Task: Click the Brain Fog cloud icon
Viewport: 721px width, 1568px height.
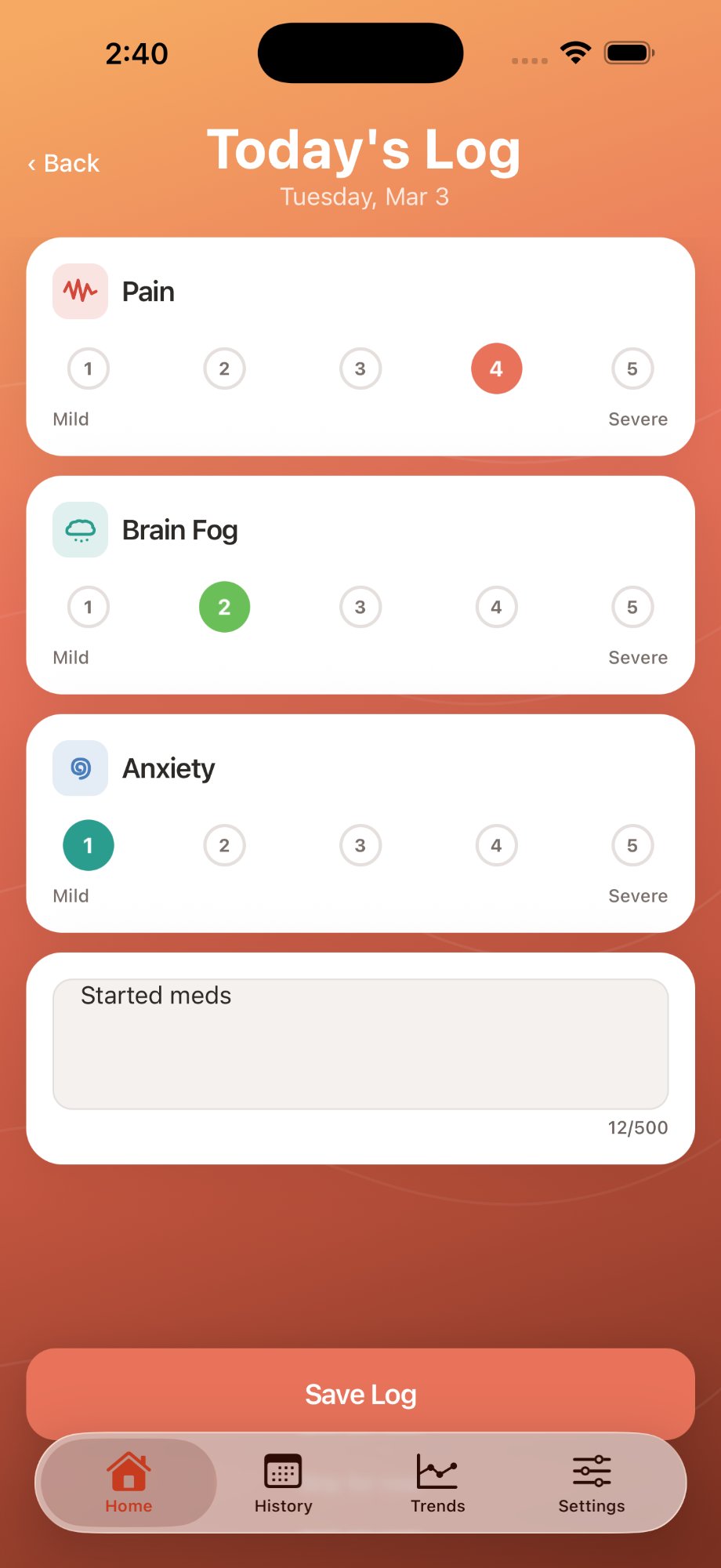Action: [79, 529]
